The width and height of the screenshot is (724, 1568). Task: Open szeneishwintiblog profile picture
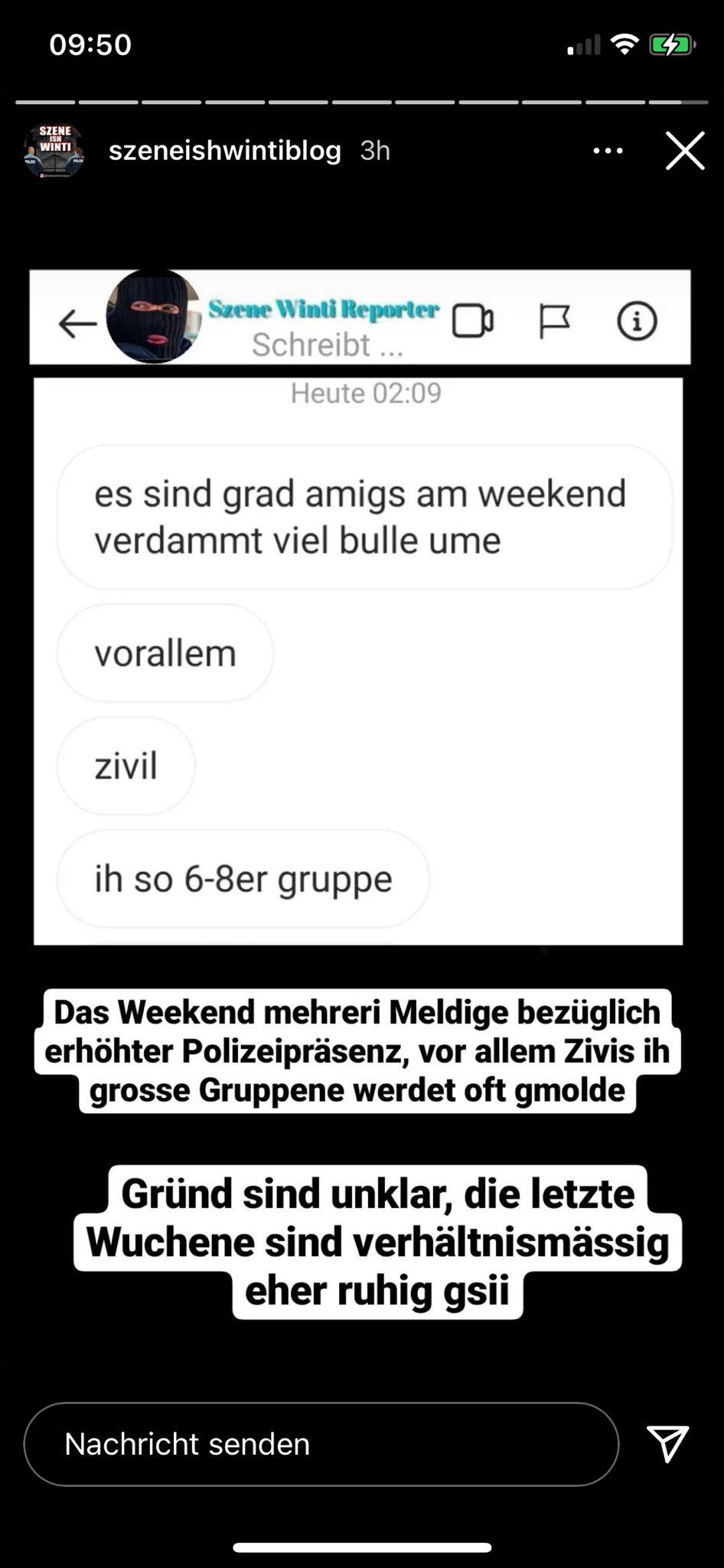(x=51, y=150)
